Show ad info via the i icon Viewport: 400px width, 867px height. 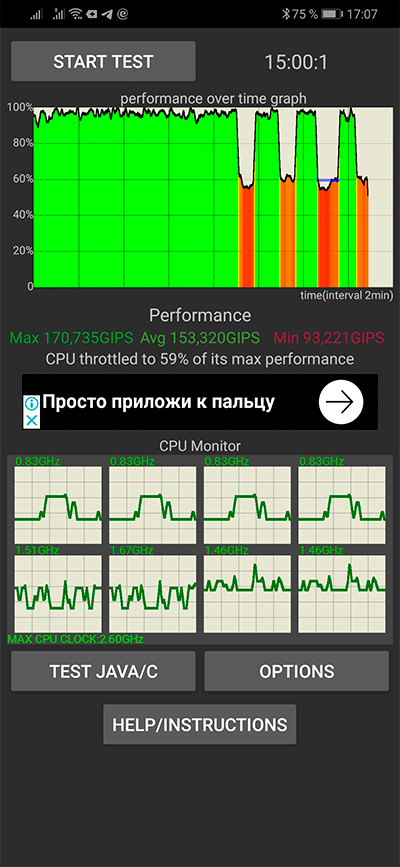[32, 403]
